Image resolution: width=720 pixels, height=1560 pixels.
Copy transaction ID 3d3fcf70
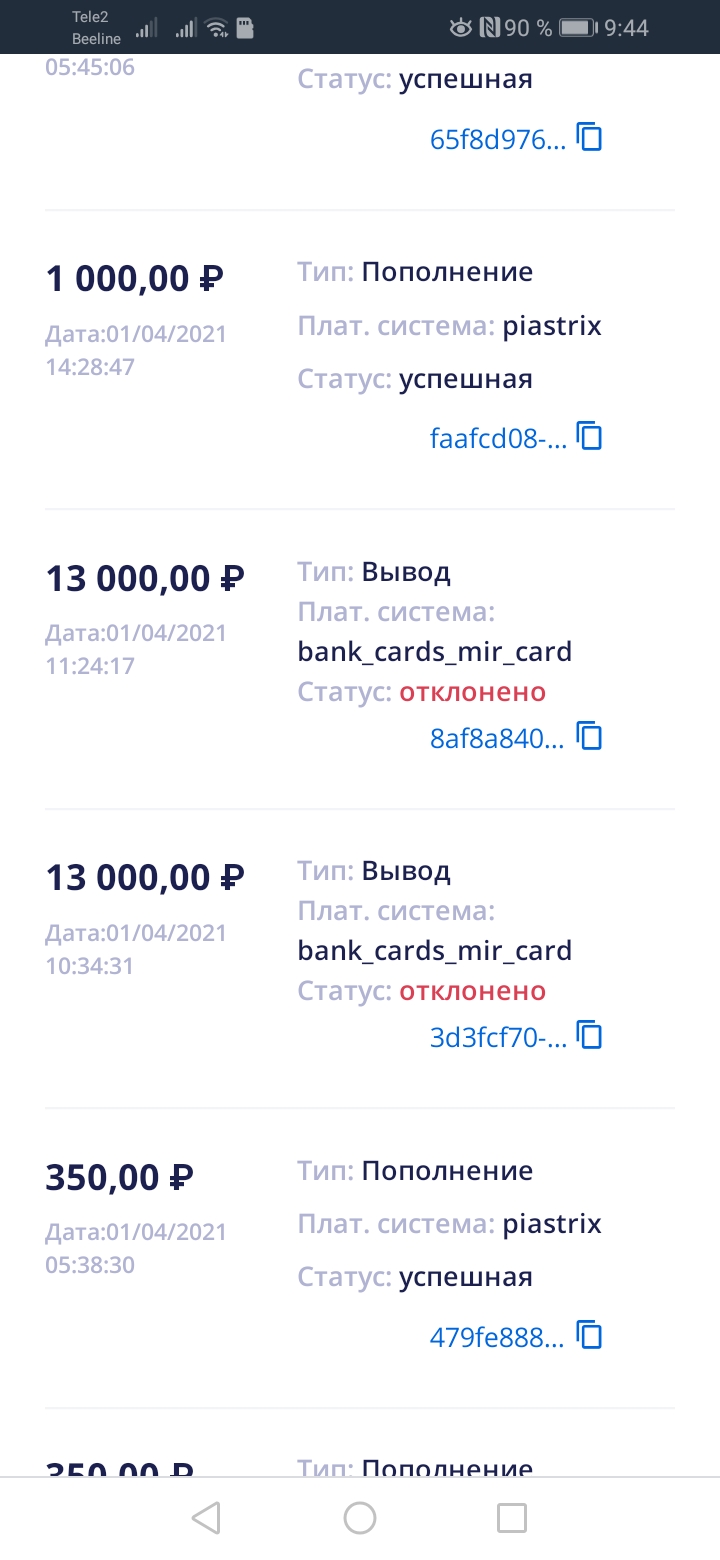coord(591,1036)
